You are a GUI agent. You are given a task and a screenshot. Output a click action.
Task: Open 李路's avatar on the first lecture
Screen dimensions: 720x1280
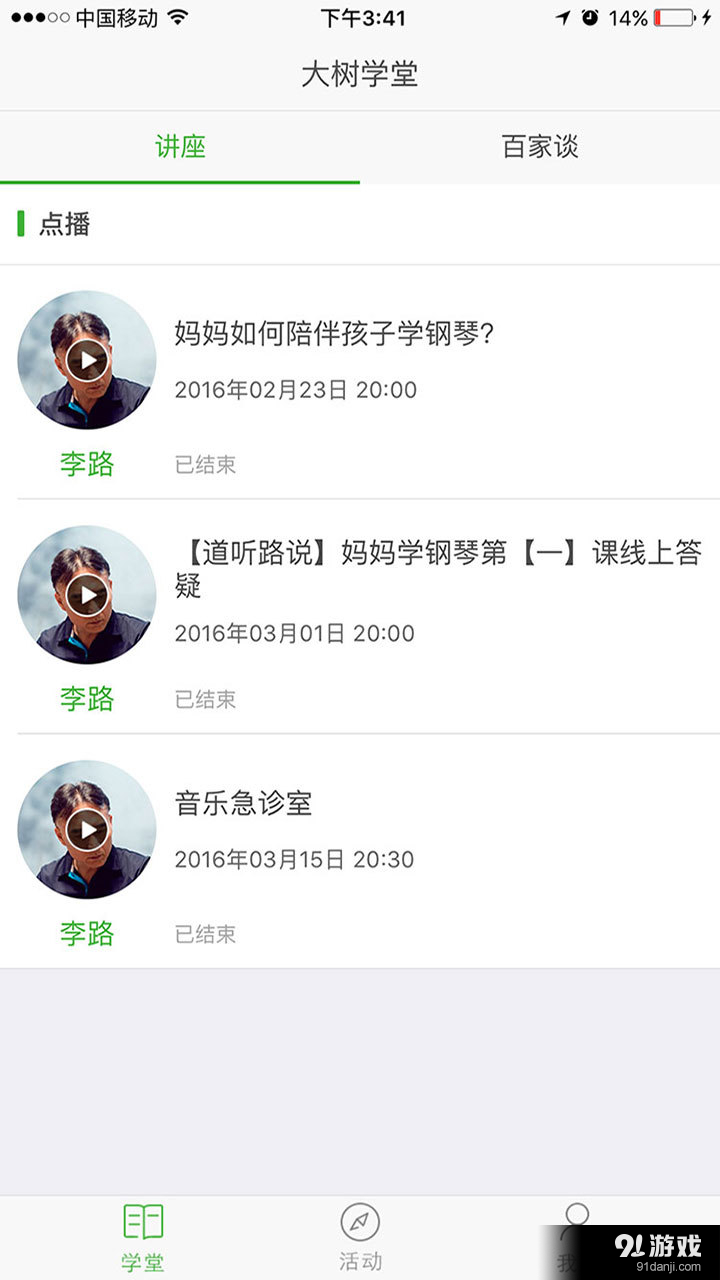(x=86, y=360)
